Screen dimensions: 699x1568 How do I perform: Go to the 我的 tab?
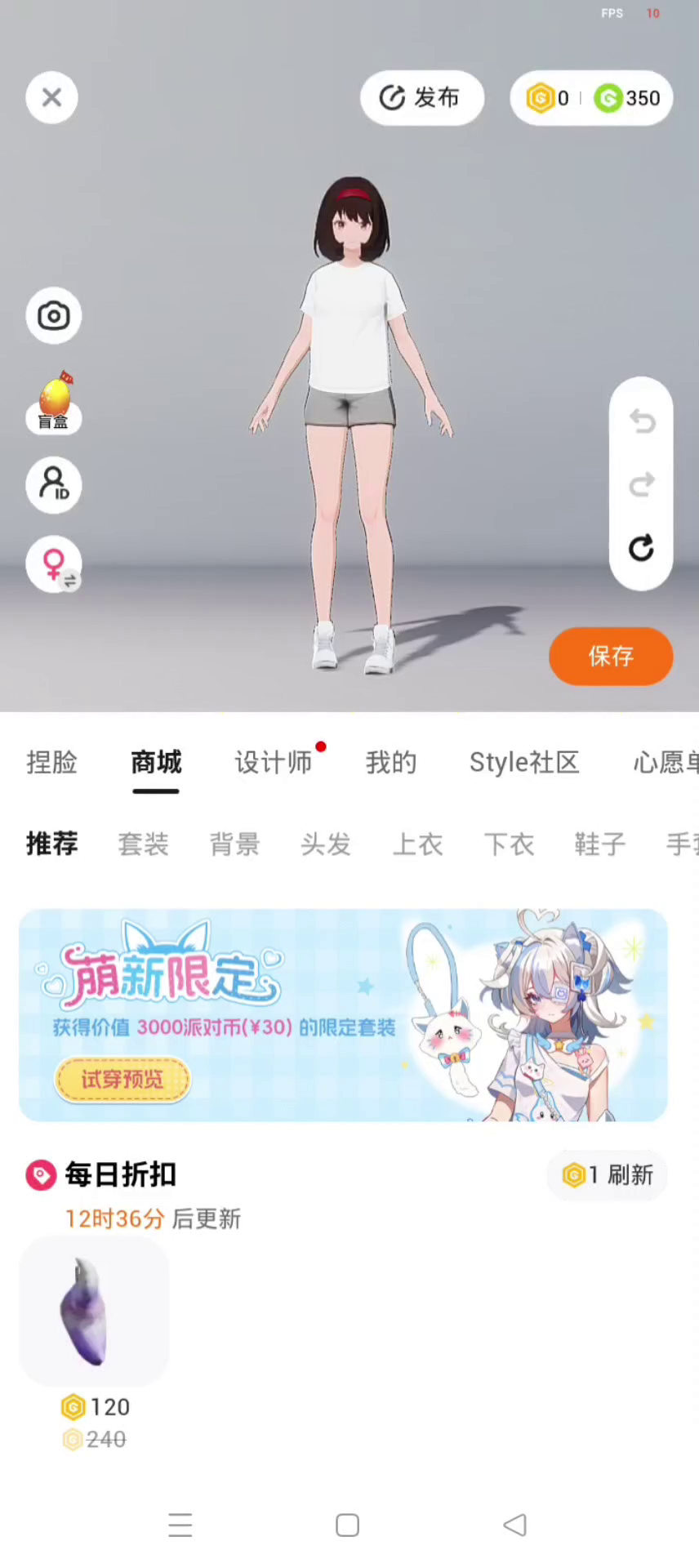[391, 762]
